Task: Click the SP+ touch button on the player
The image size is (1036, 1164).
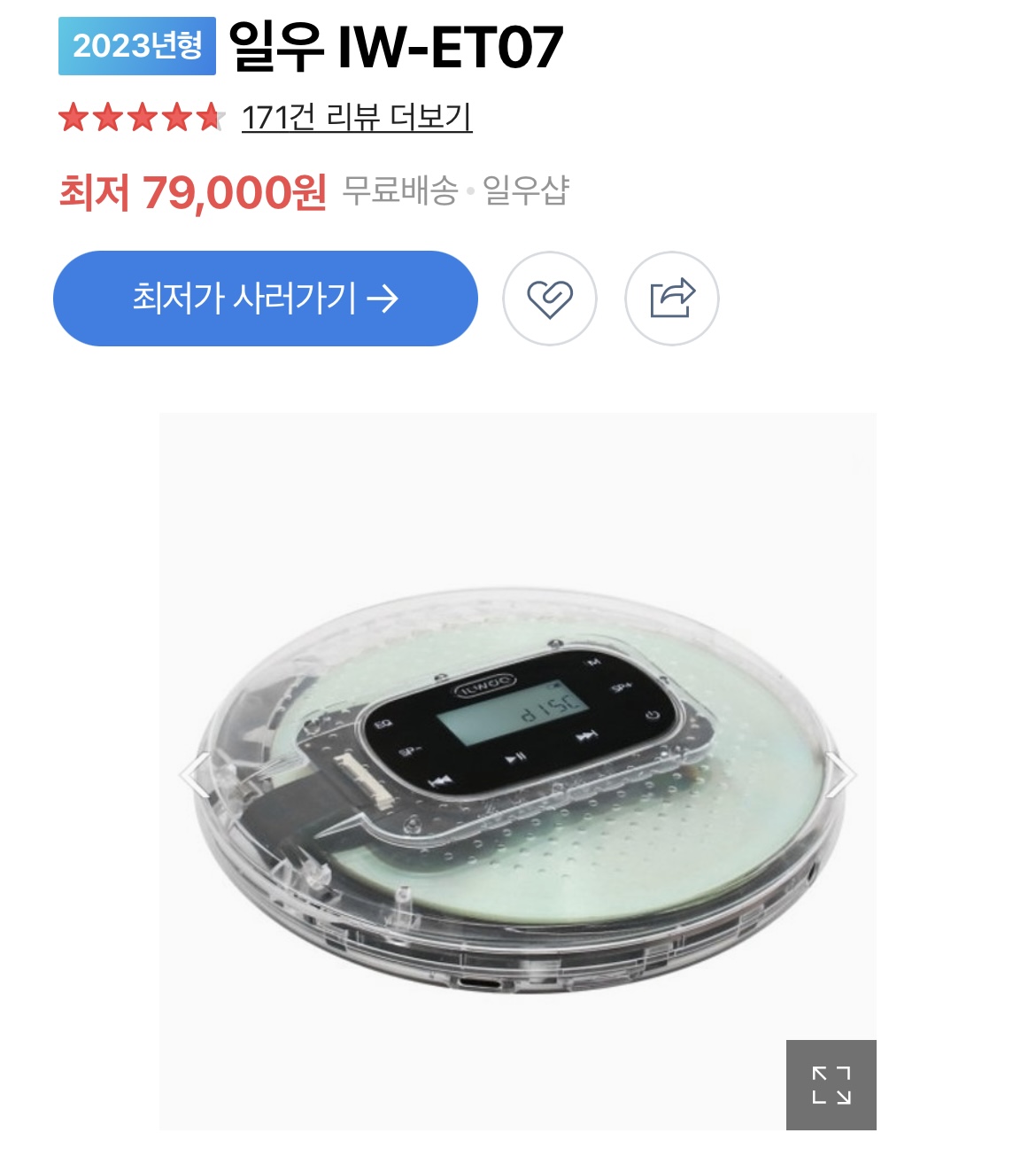Action: coord(621,687)
